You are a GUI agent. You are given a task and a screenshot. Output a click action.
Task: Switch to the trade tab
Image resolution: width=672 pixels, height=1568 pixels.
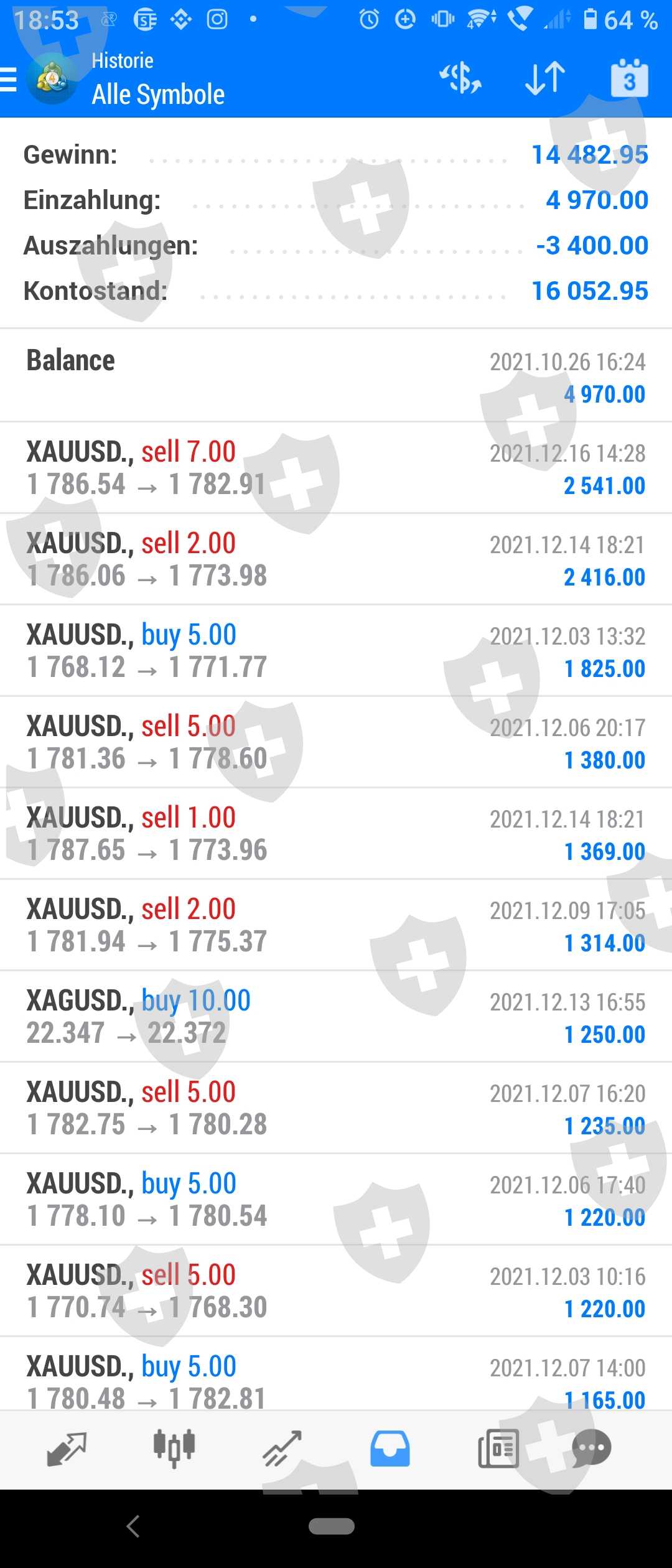[x=282, y=1449]
